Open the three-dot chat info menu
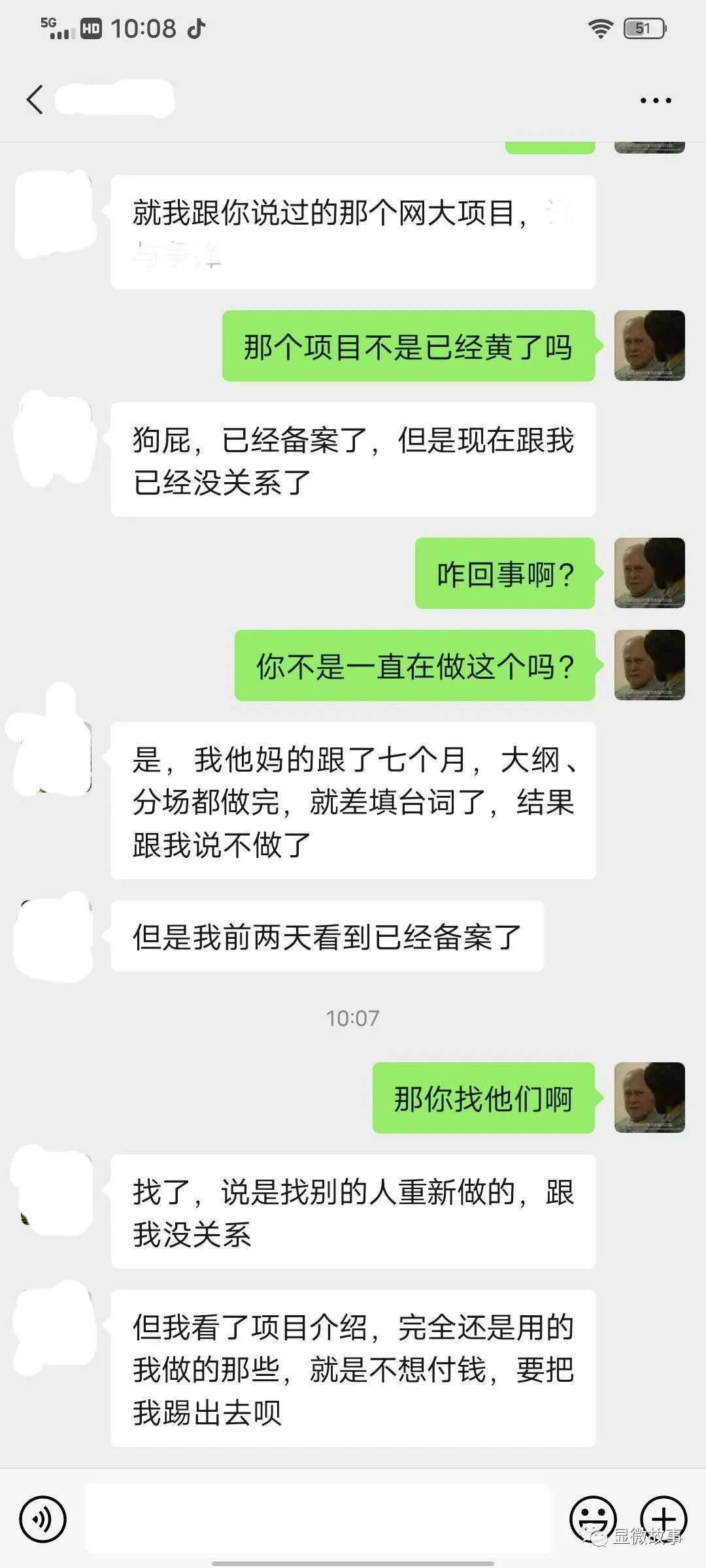The image size is (706, 1568). (x=656, y=101)
